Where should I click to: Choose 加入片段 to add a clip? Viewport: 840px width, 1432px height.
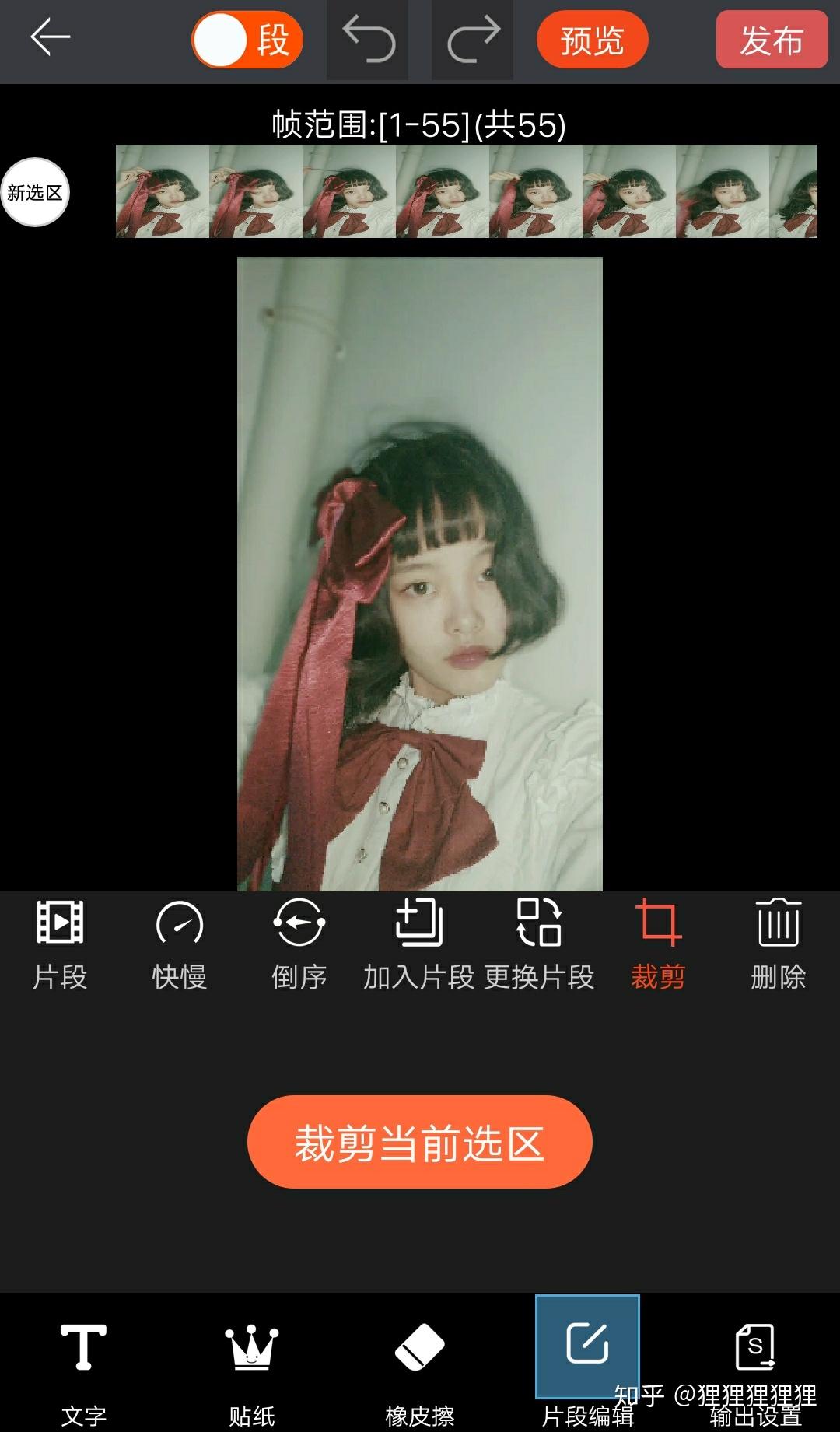coord(418,944)
